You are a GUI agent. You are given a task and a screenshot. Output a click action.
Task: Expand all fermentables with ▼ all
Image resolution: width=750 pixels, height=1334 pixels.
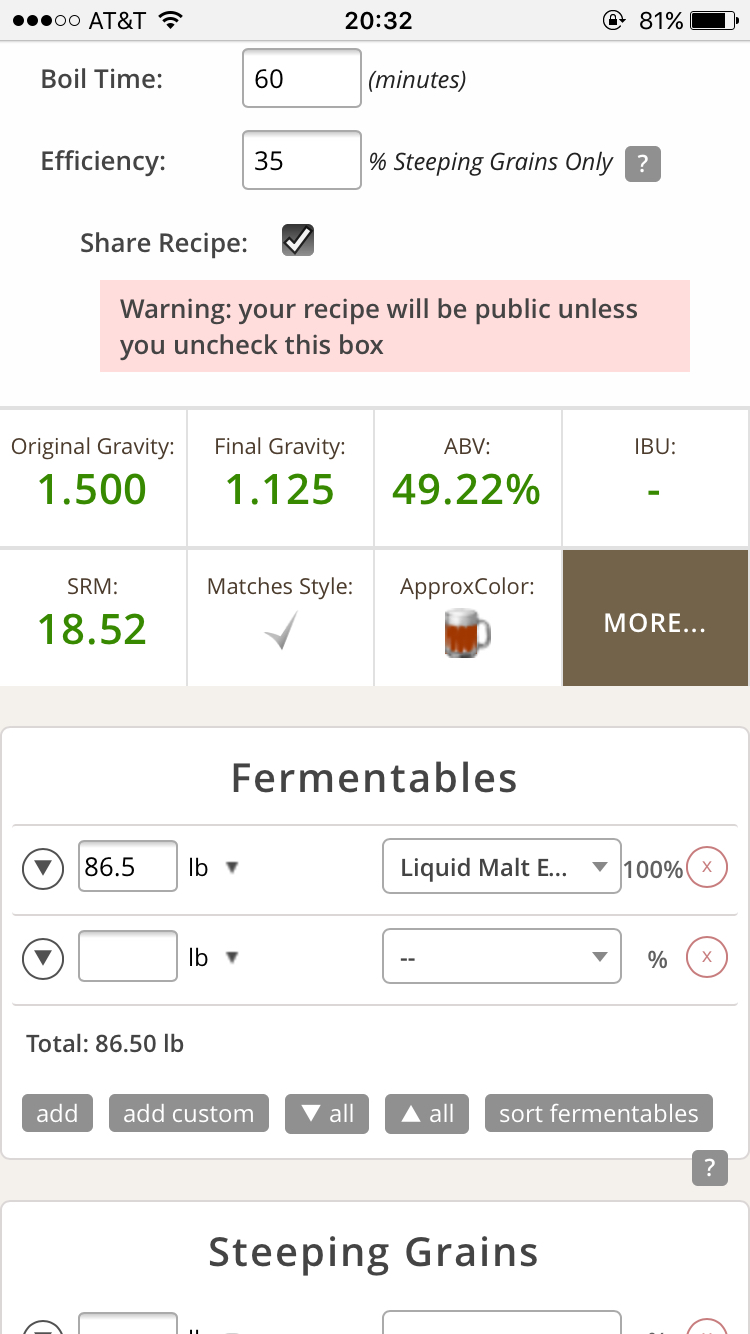[327, 1114]
